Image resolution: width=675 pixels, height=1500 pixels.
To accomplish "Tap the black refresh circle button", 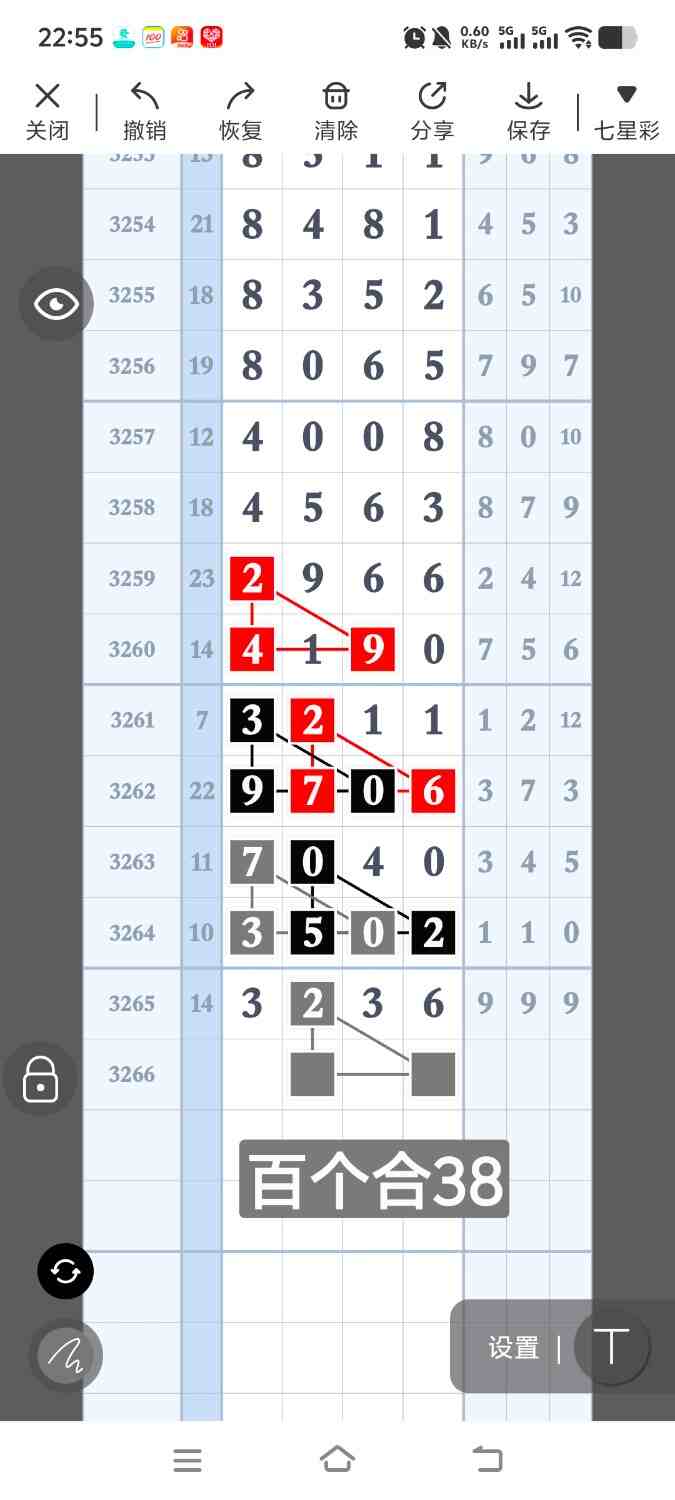I will 66,1272.
